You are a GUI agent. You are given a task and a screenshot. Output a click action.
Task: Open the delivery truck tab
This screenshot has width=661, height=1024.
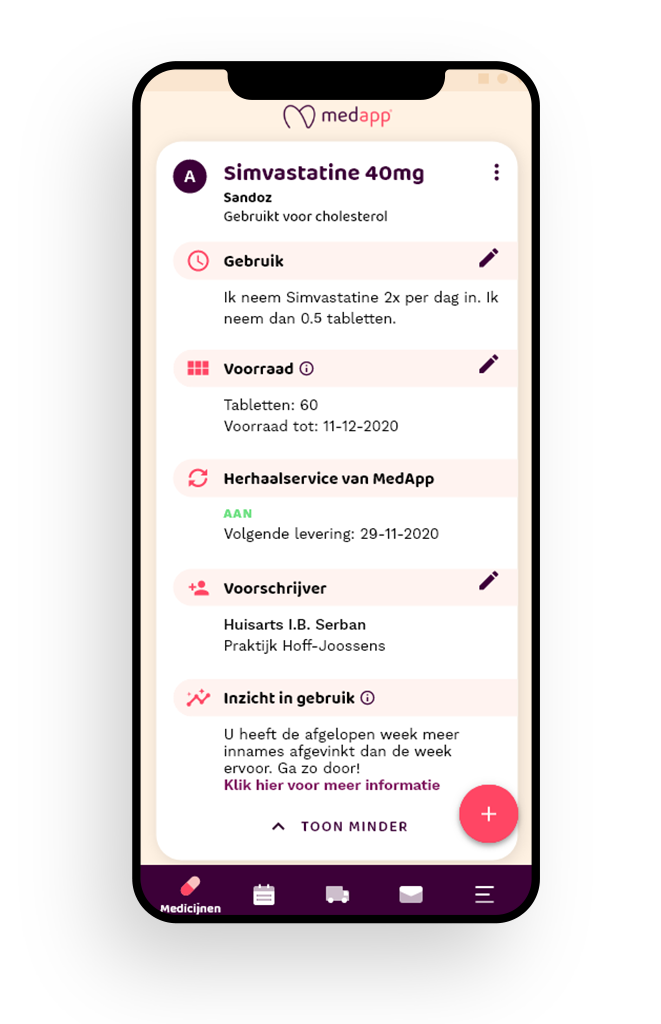[x=337, y=894]
